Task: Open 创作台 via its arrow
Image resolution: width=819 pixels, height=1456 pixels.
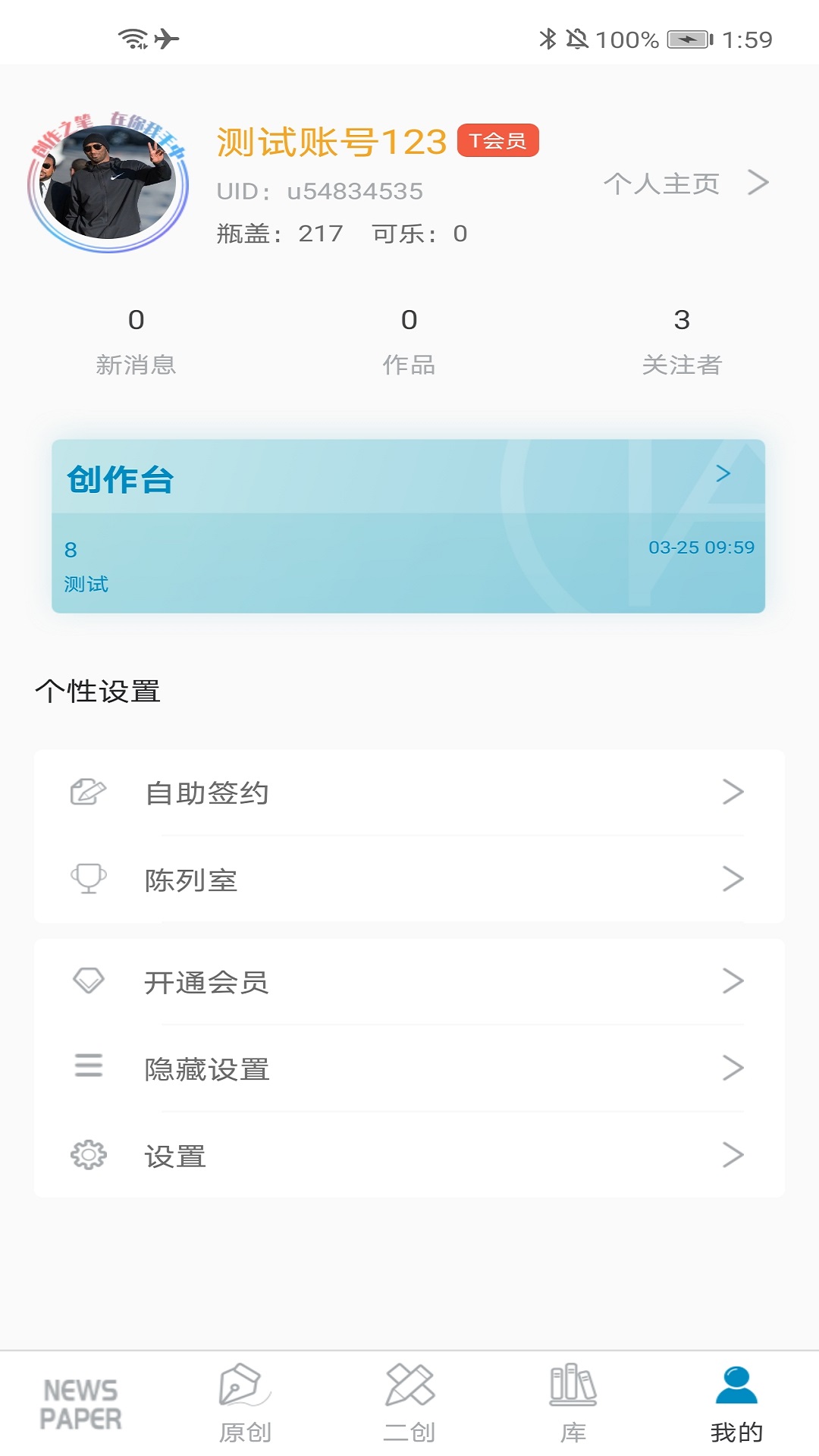Action: (x=723, y=475)
